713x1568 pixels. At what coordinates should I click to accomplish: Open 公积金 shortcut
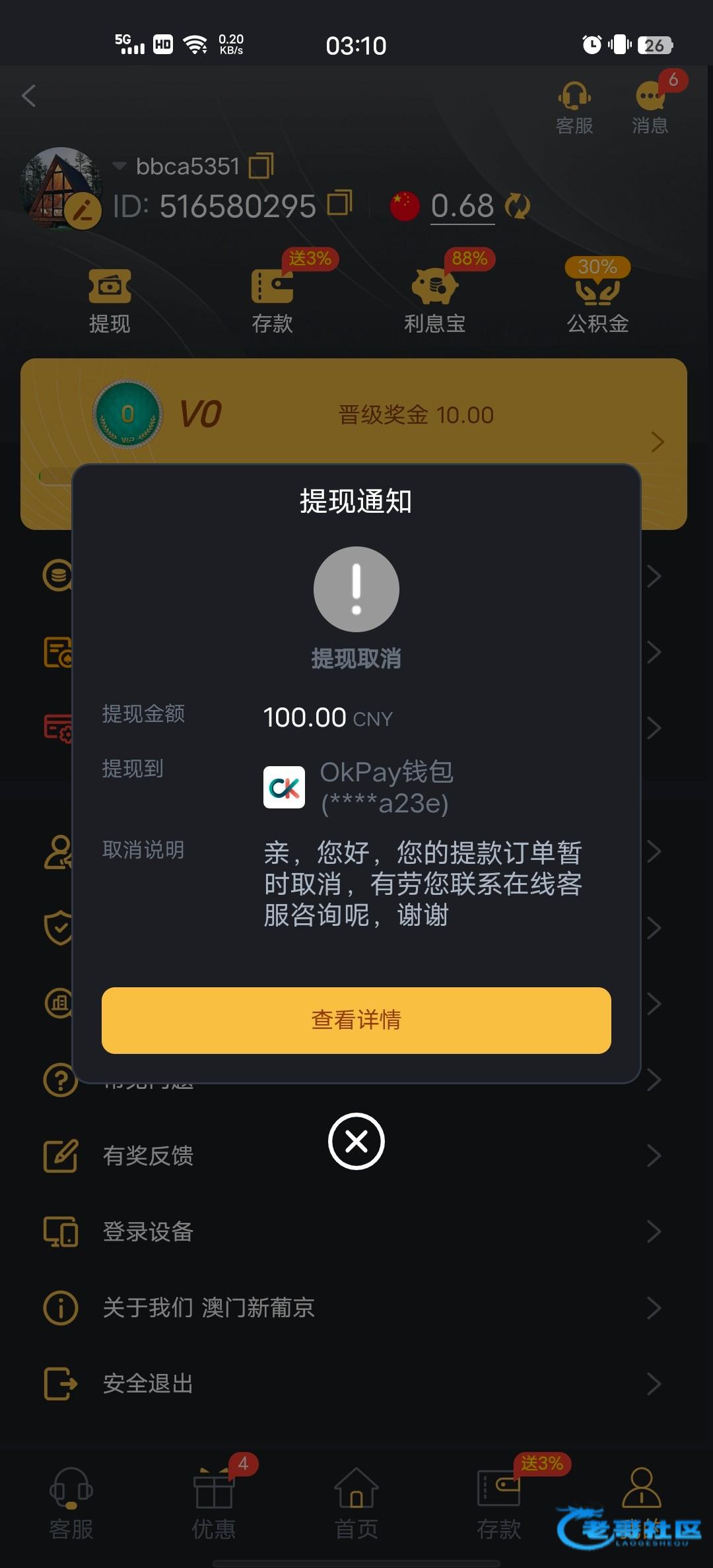coord(597,301)
